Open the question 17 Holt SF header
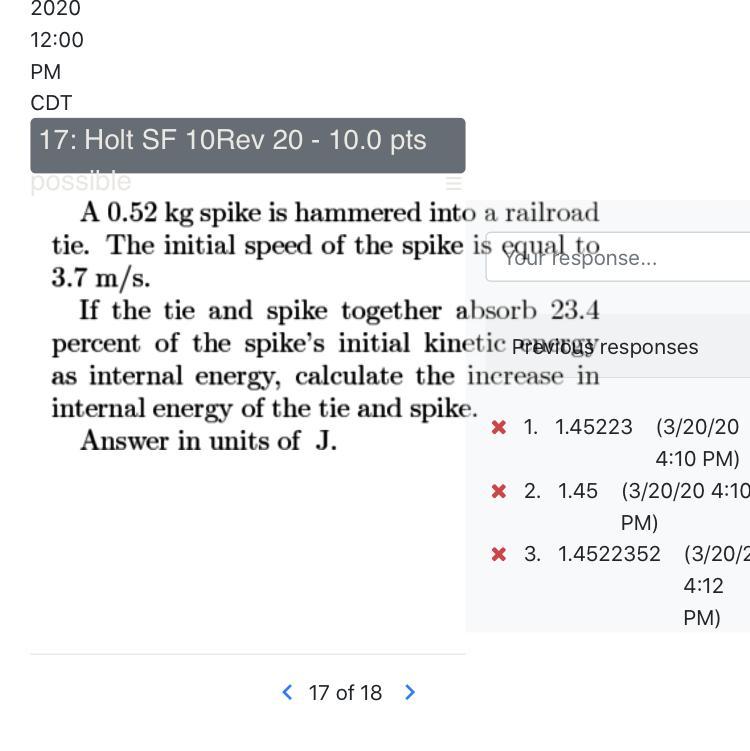 248,145
